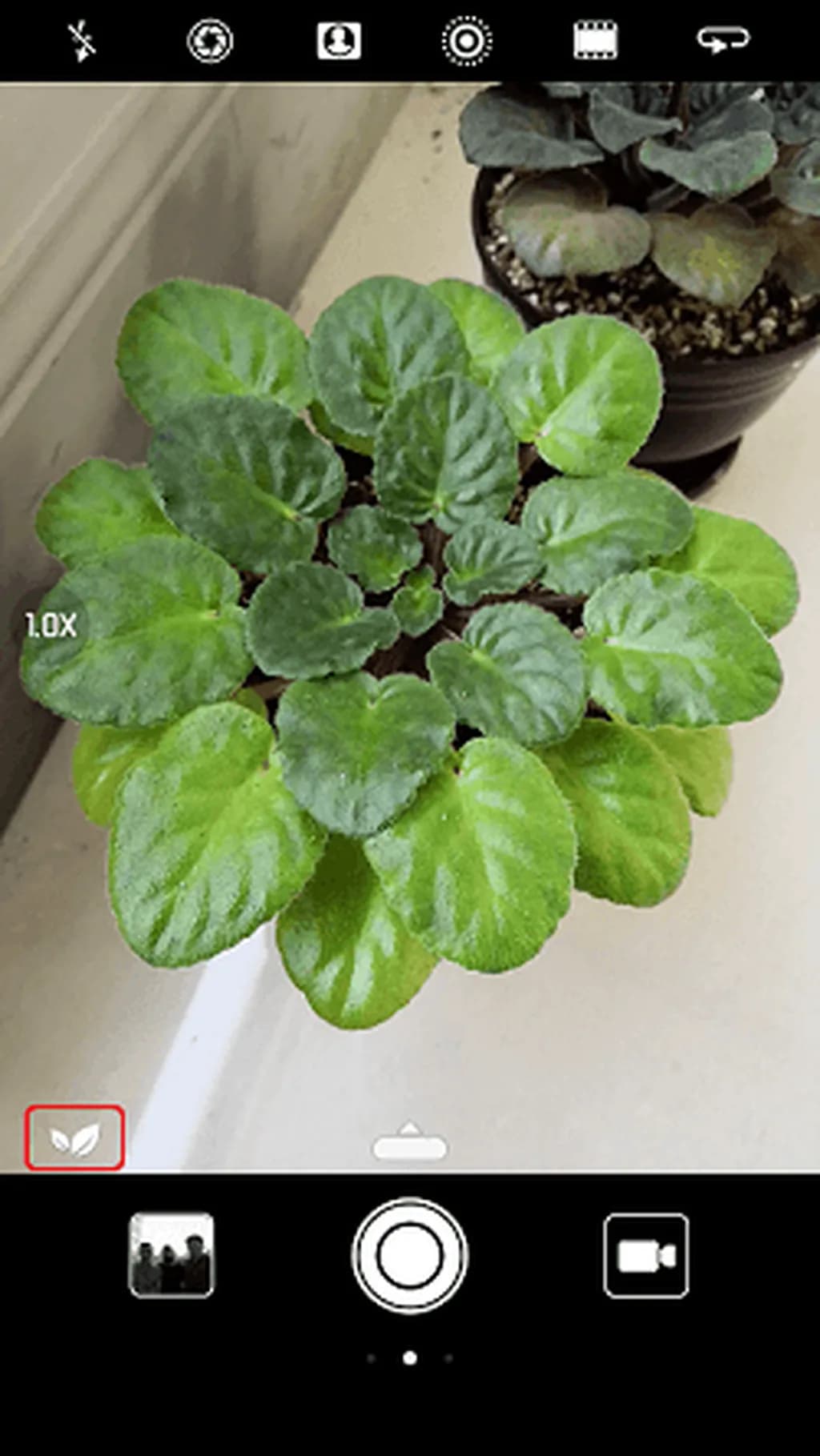820x1456 pixels.
Task: Switch to the front camera
Action: [723, 39]
